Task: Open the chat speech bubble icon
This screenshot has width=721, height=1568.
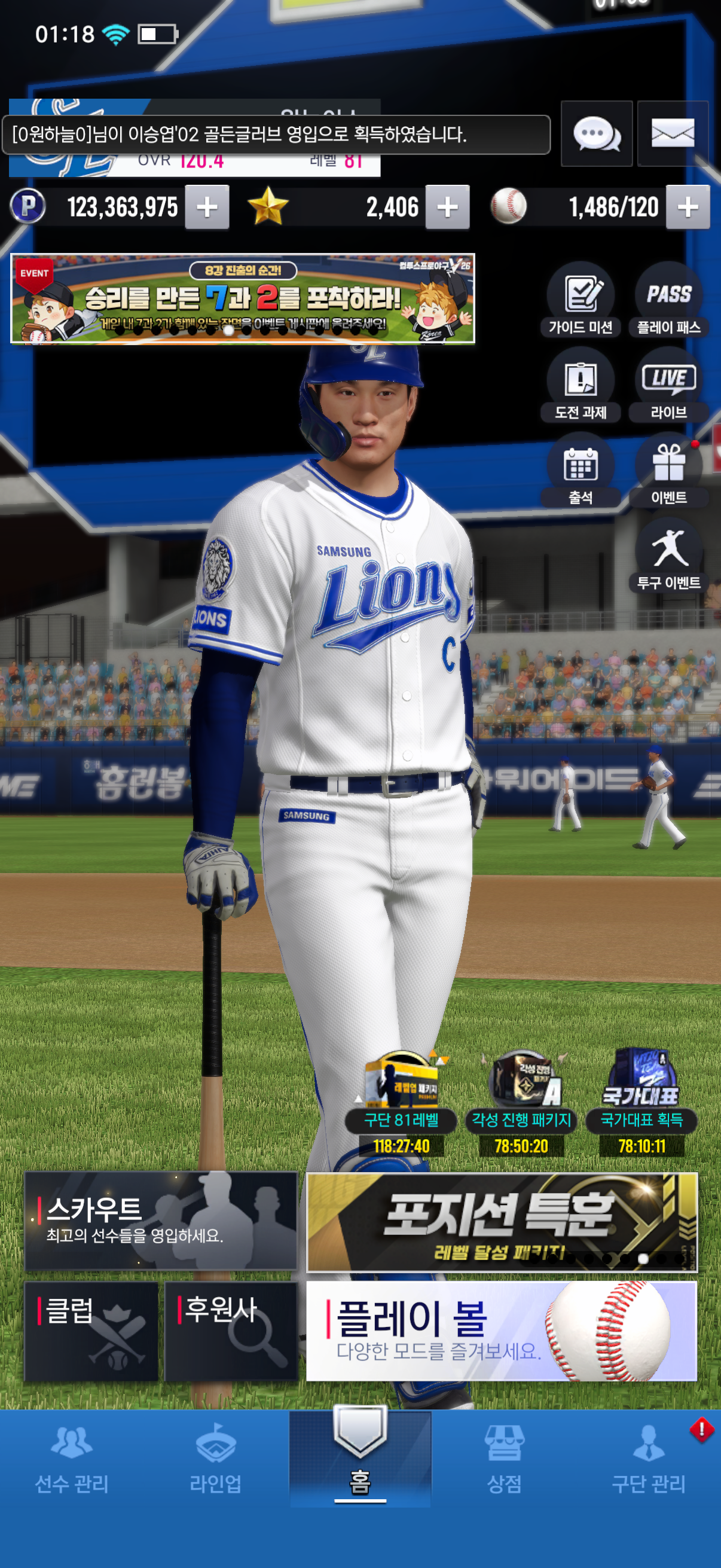Action: 595,133
